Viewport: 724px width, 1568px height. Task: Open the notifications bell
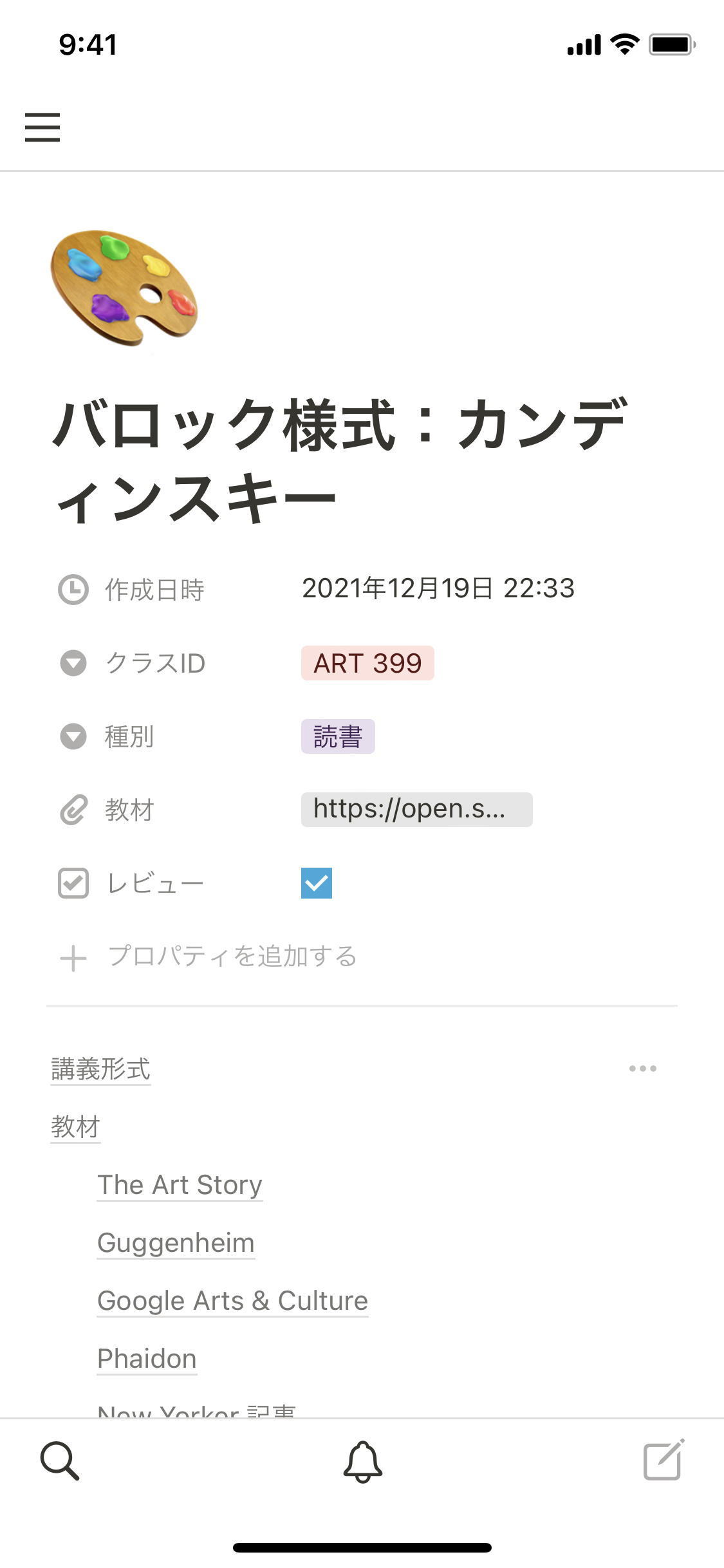point(362,1461)
